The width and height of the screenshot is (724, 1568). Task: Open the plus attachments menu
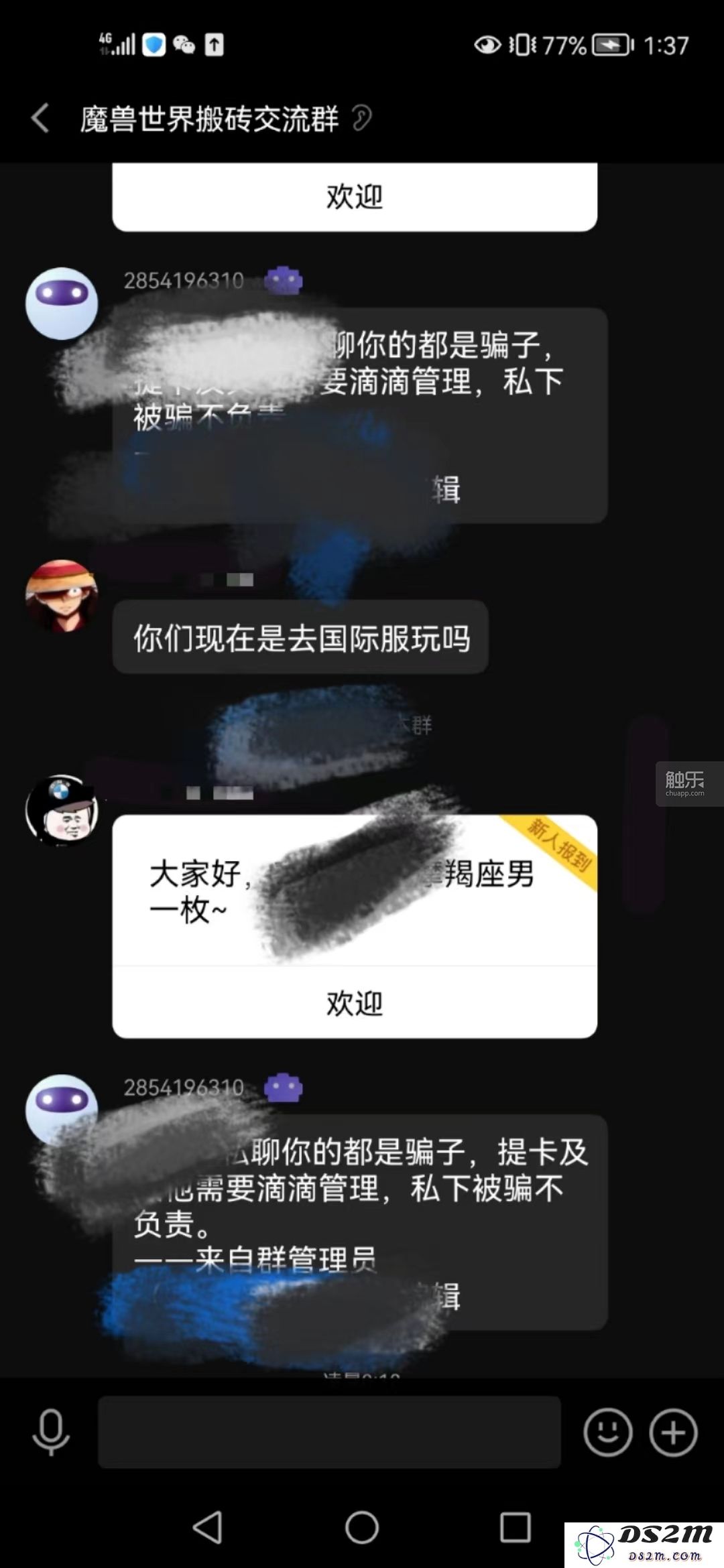point(673,1432)
